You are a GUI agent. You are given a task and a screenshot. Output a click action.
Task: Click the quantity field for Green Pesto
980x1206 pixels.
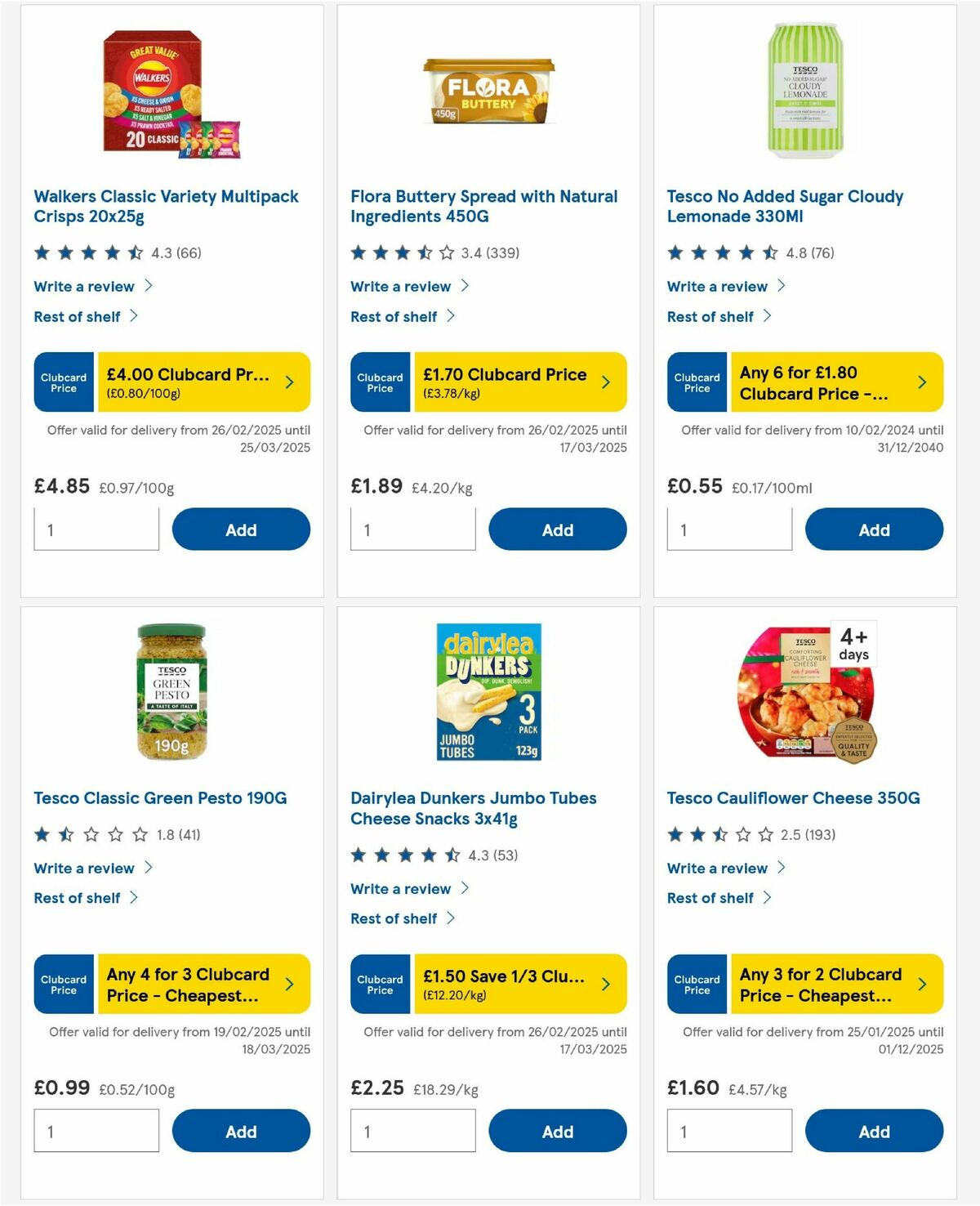coord(96,1131)
